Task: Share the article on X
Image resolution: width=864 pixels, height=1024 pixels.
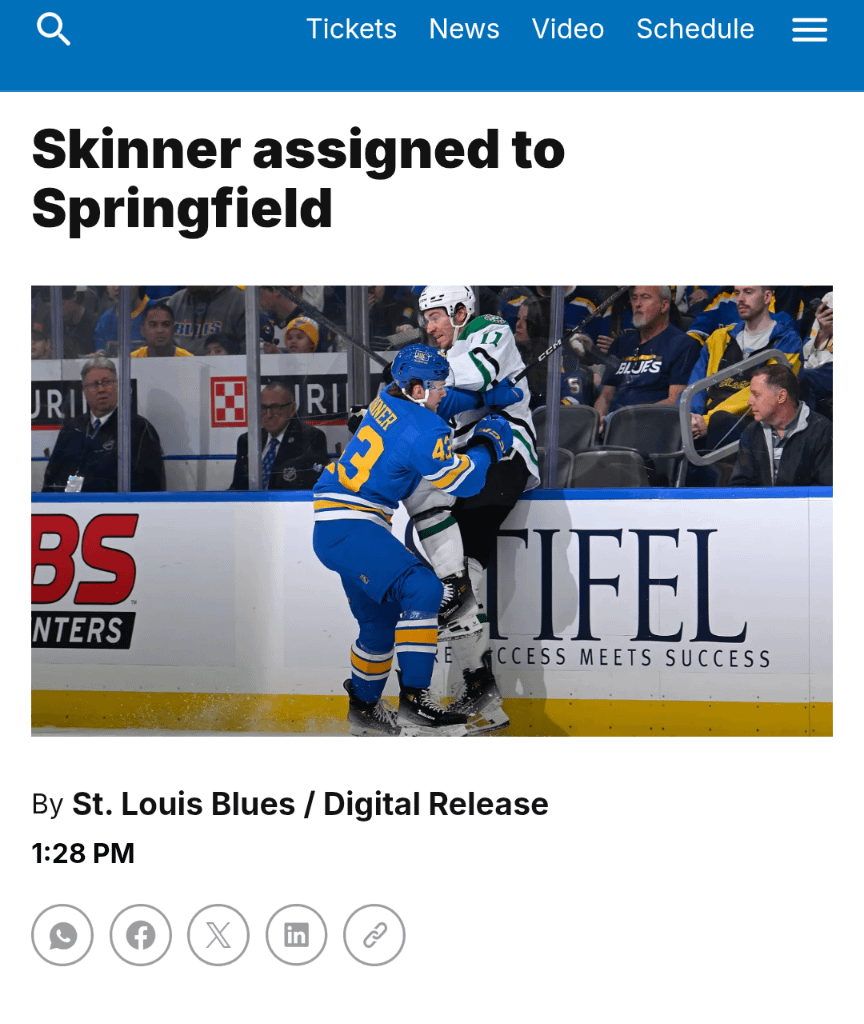Action: click(x=218, y=935)
